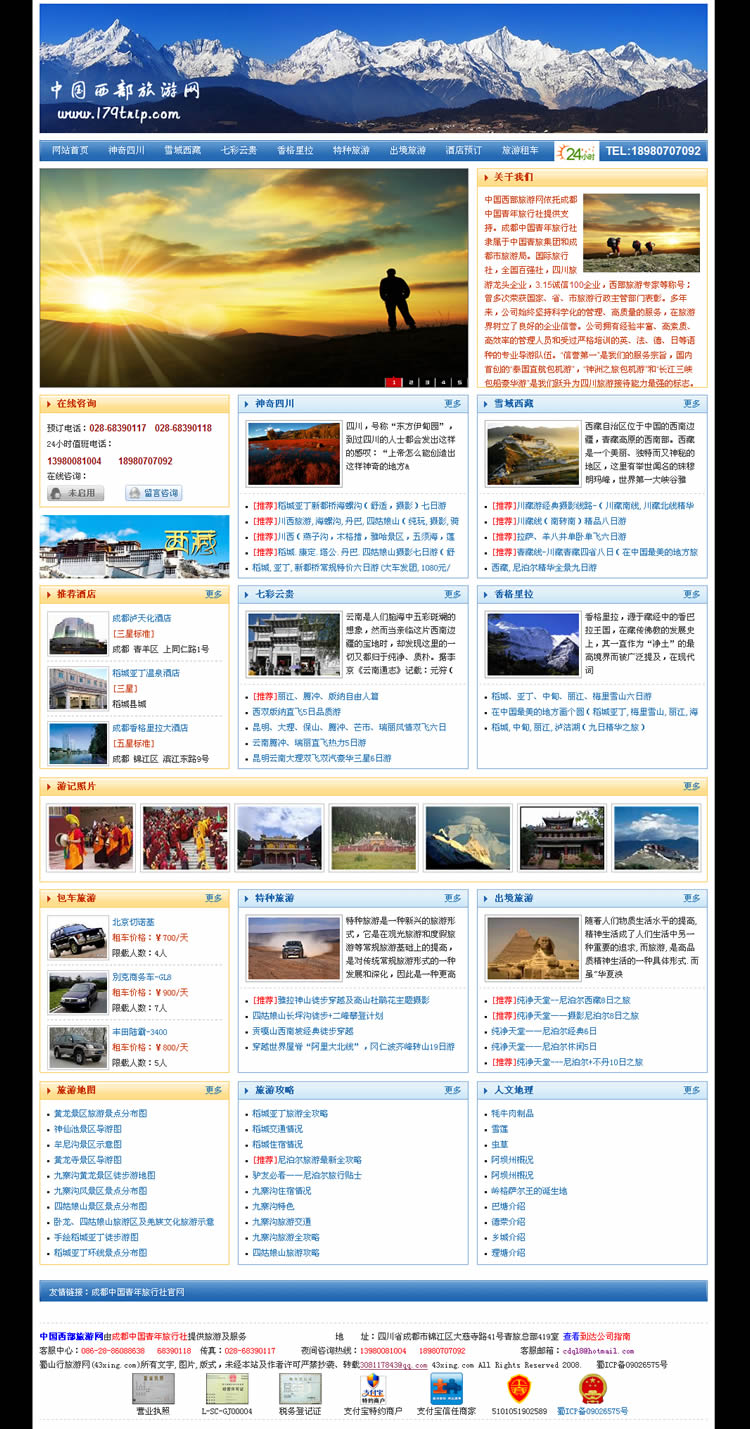View 更多 in the 推荐酒店 section
Image resolution: width=750 pixels, height=1429 pixels.
pos(214,594)
